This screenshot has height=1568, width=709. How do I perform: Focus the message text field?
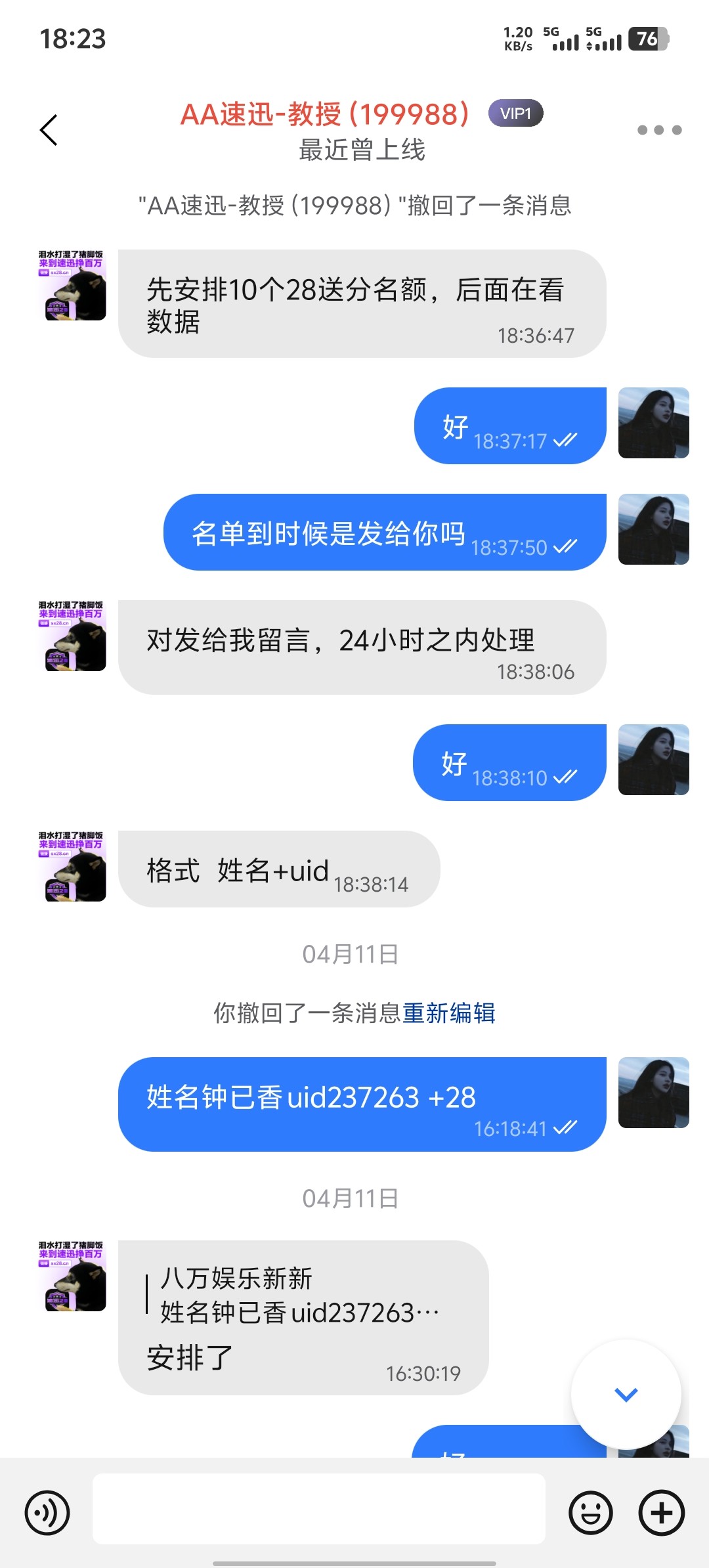[x=318, y=1509]
